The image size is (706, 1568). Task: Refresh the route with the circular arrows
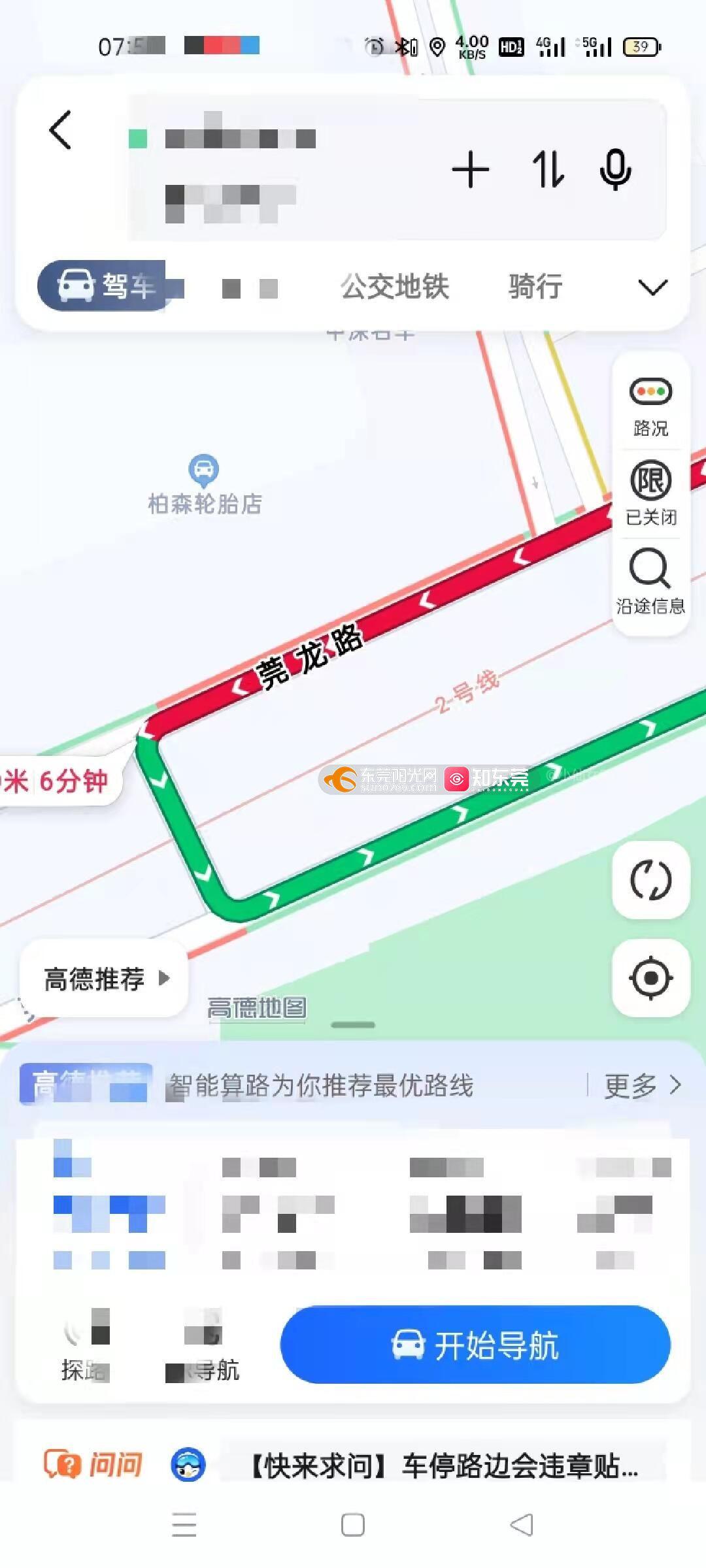coord(650,880)
